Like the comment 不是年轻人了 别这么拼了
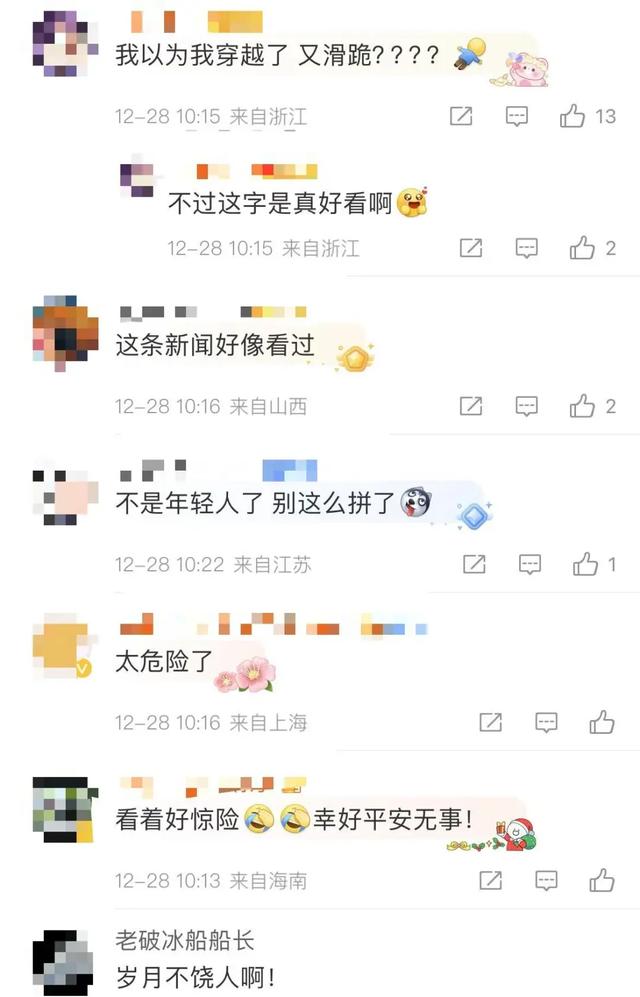 [x=585, y=564]
